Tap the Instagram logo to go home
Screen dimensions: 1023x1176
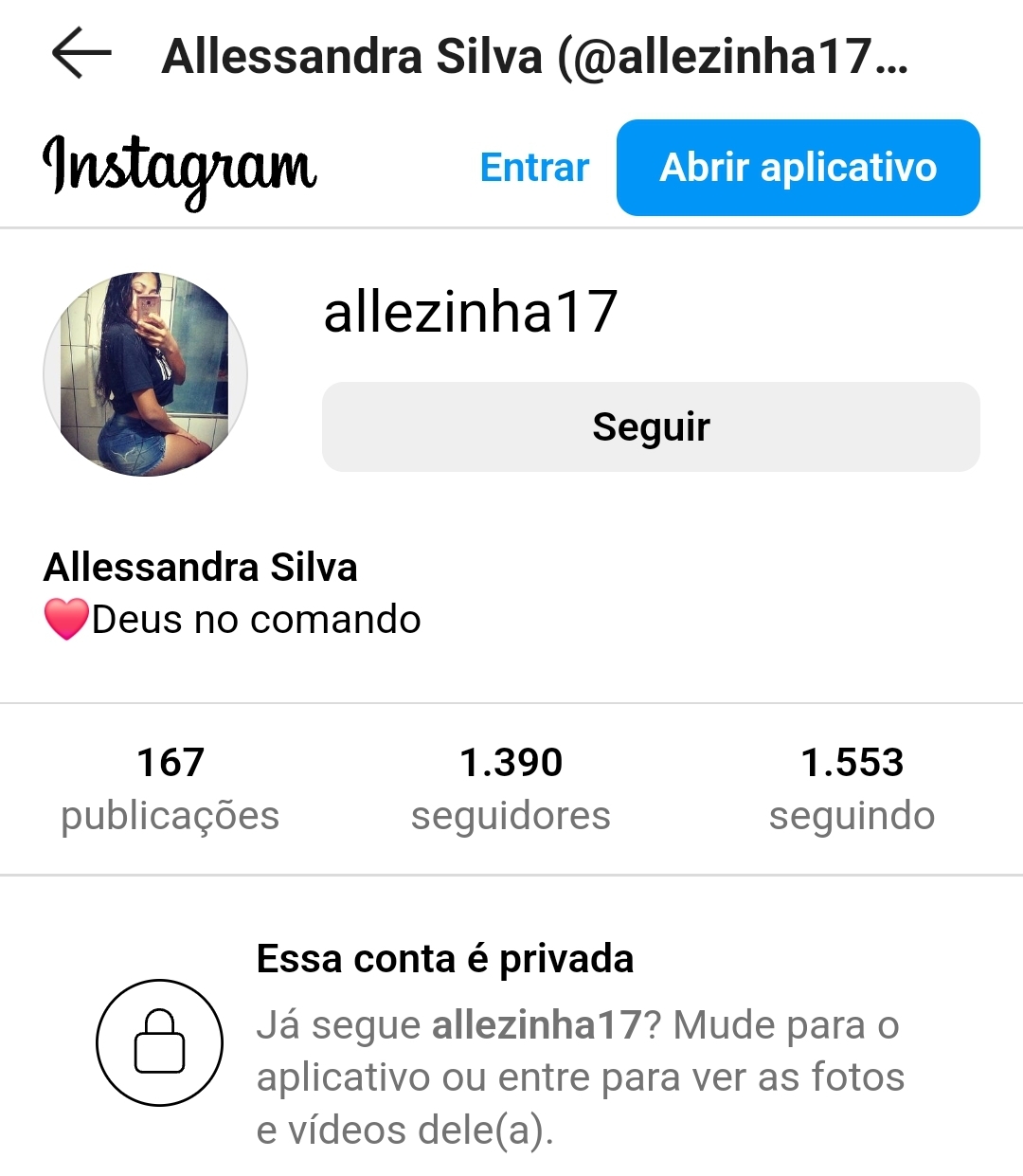tap(180, 169)
